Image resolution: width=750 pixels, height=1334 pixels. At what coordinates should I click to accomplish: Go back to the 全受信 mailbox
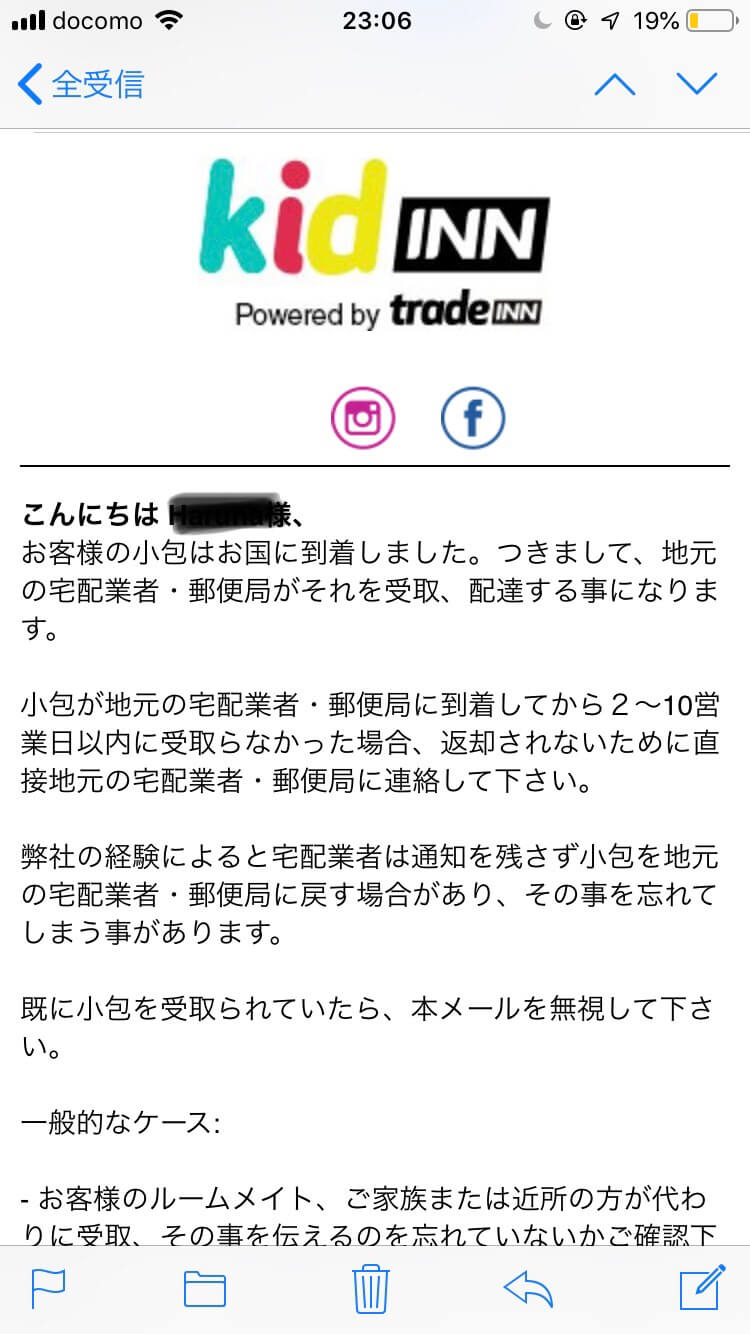81,84
